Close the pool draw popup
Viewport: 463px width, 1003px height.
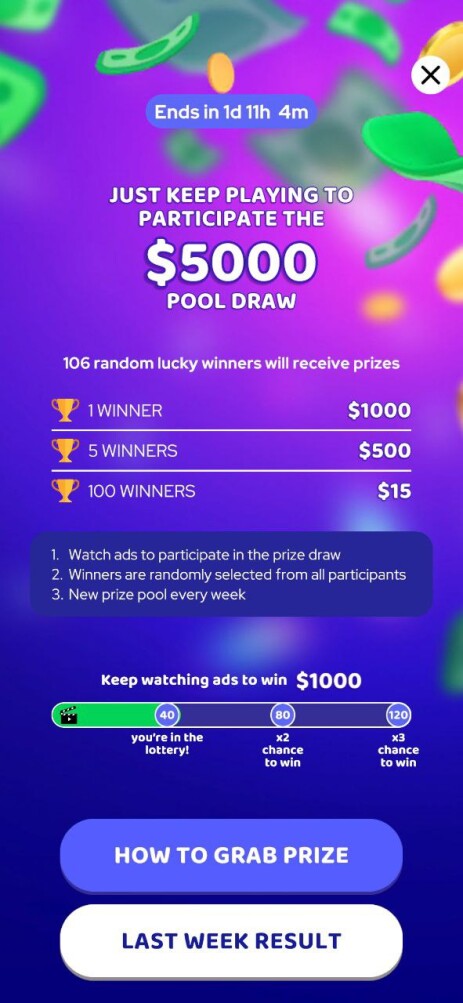pos(430,75)
